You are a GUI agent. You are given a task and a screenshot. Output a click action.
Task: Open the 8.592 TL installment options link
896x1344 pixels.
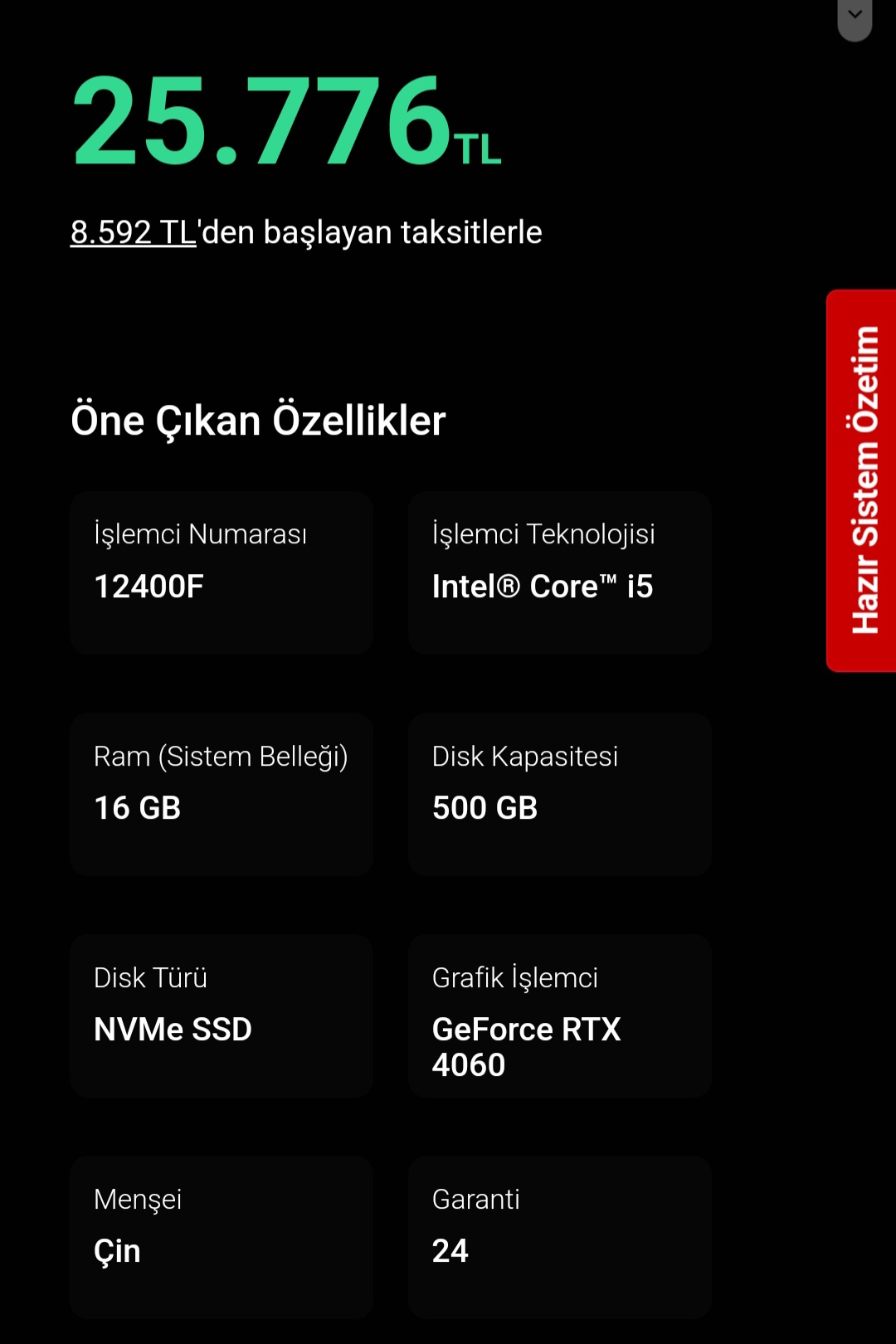[134, 232]
